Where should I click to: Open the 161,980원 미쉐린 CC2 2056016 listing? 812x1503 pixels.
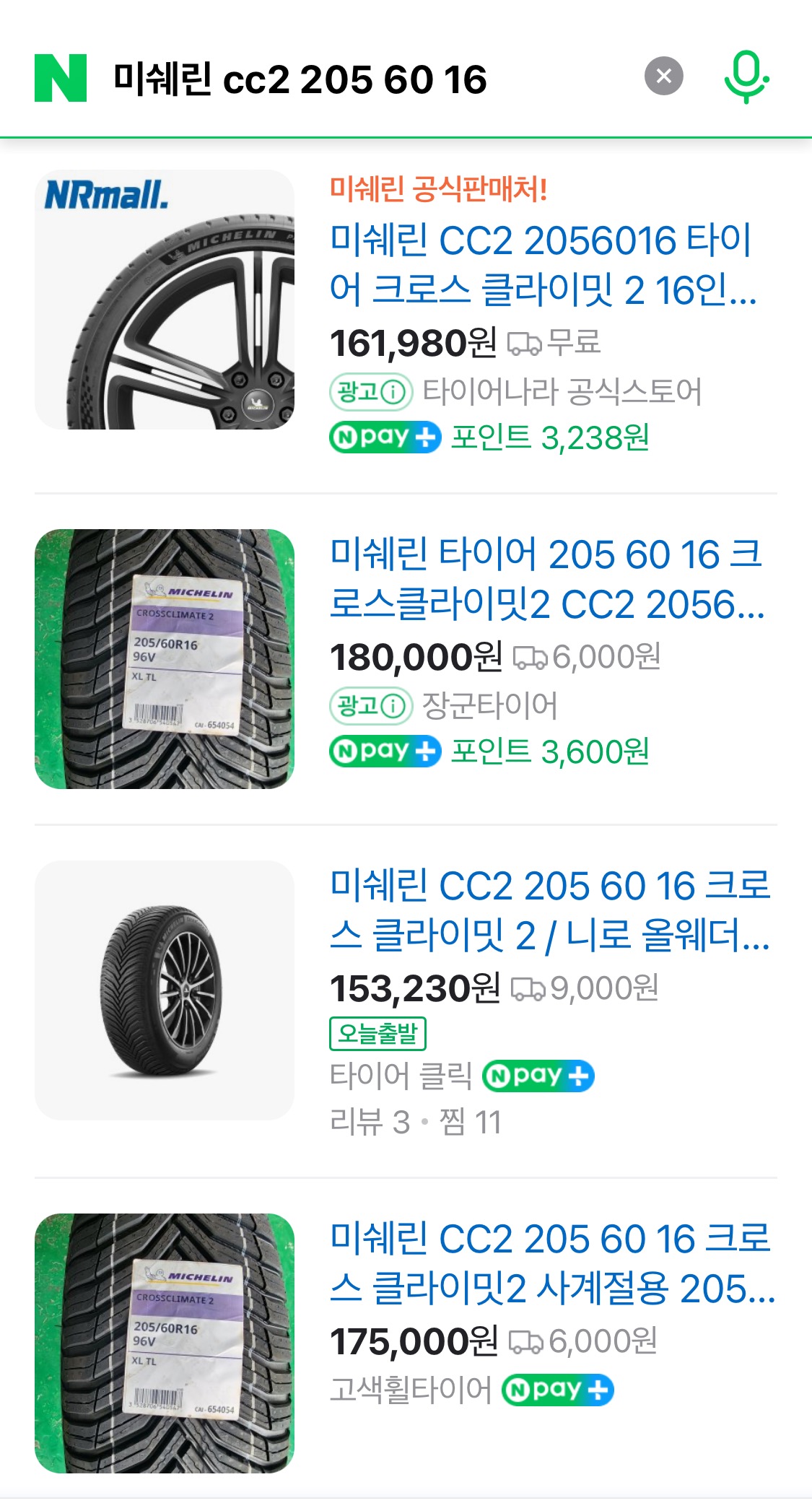[542, 265]
